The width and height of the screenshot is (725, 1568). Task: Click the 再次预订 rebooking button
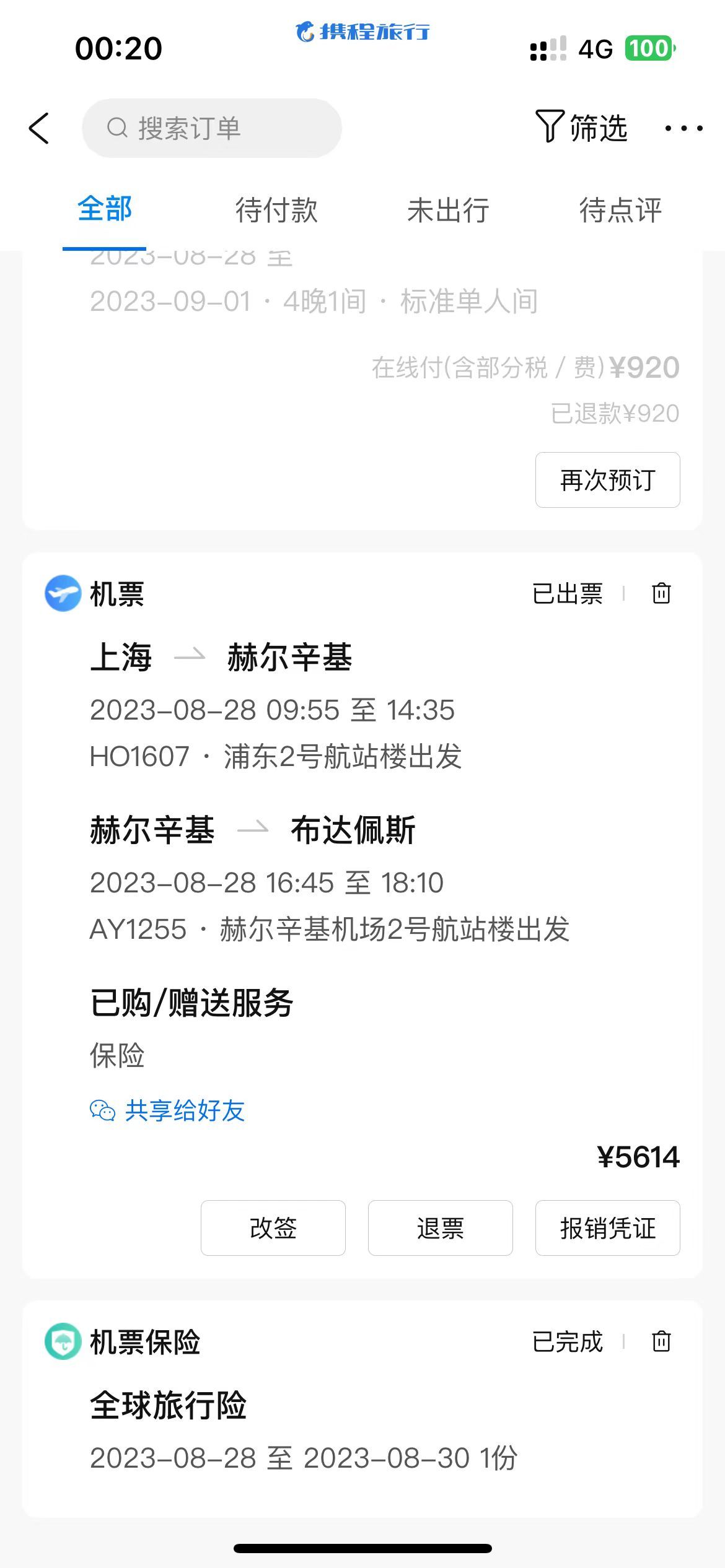[607, 480]
